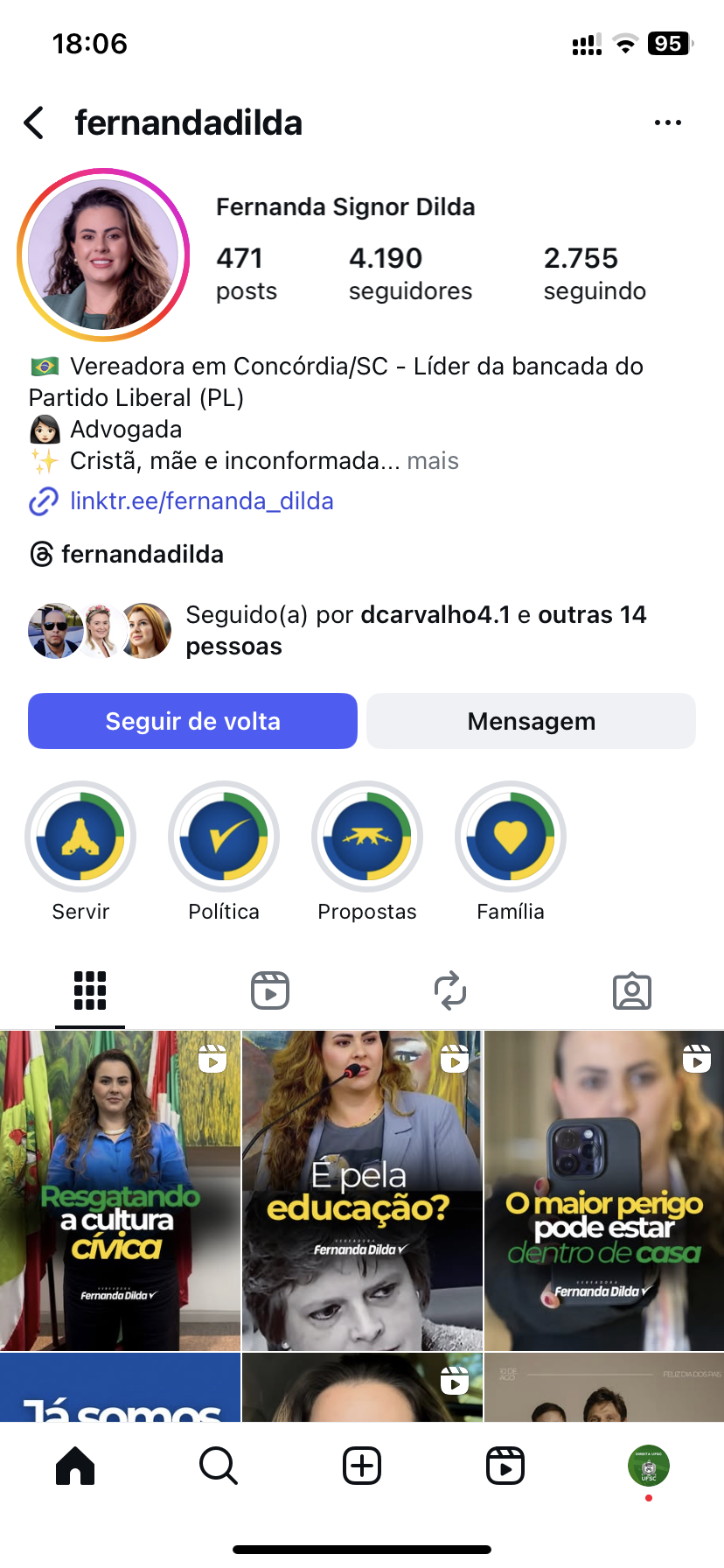Open the "É pela educação?" reel
Screen dimensions: 724x1568
tap(361, 1190)
